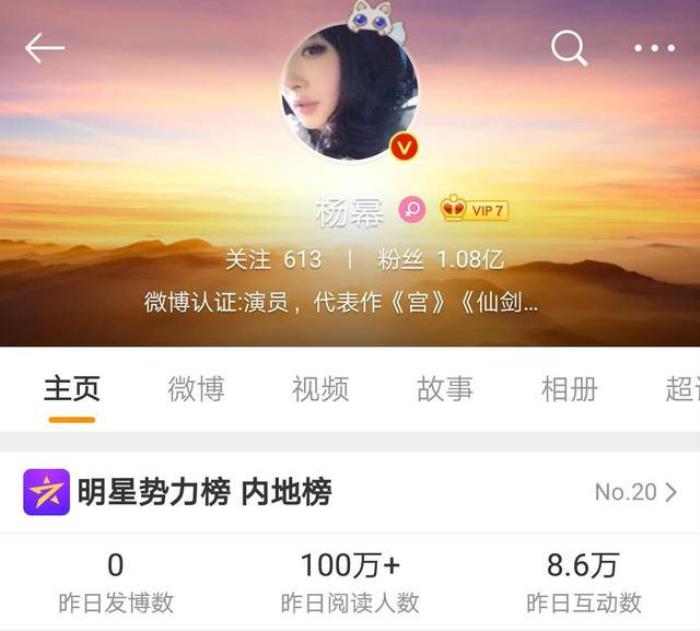
Task: Open search on this profile
Action: point(569,47)
